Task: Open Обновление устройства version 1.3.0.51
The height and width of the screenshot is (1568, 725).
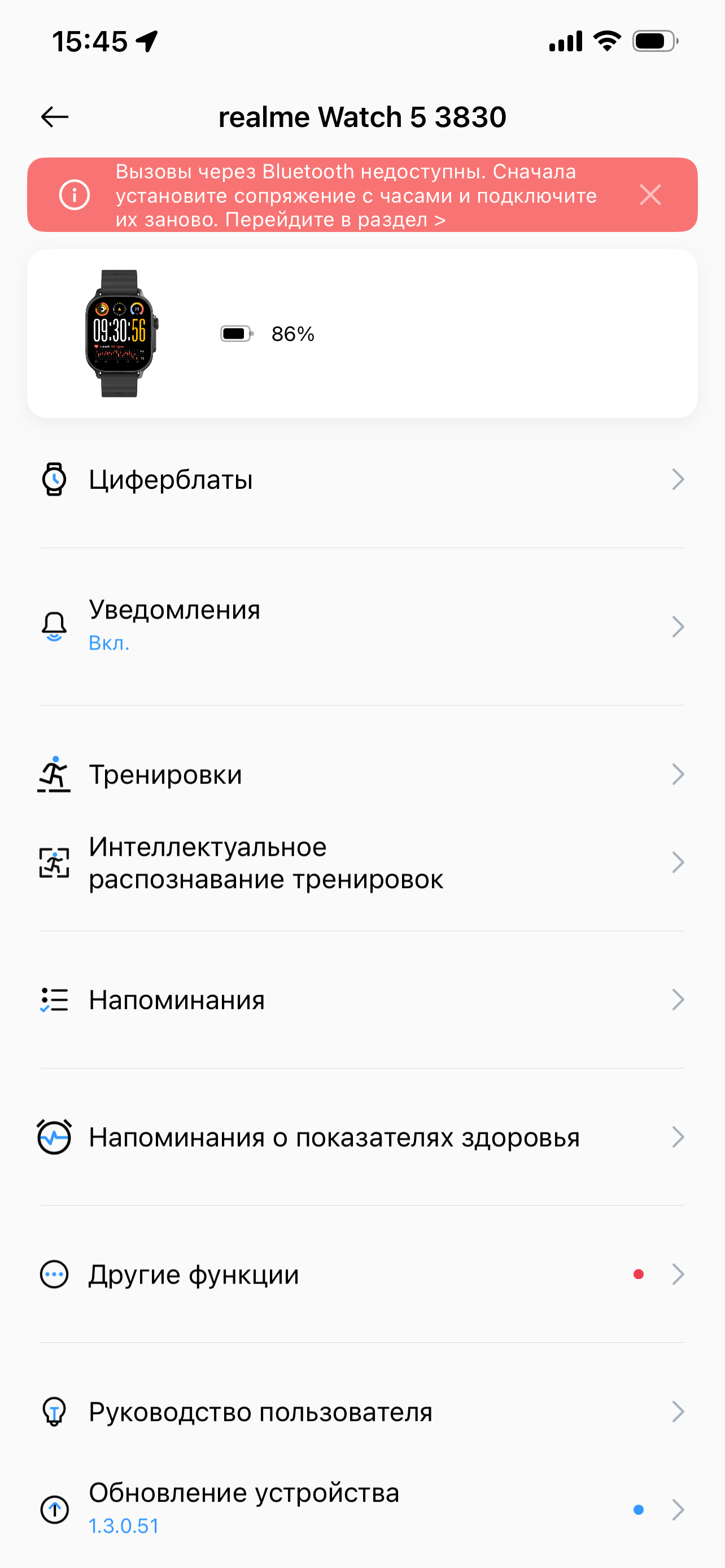Action: (361, 1508)
